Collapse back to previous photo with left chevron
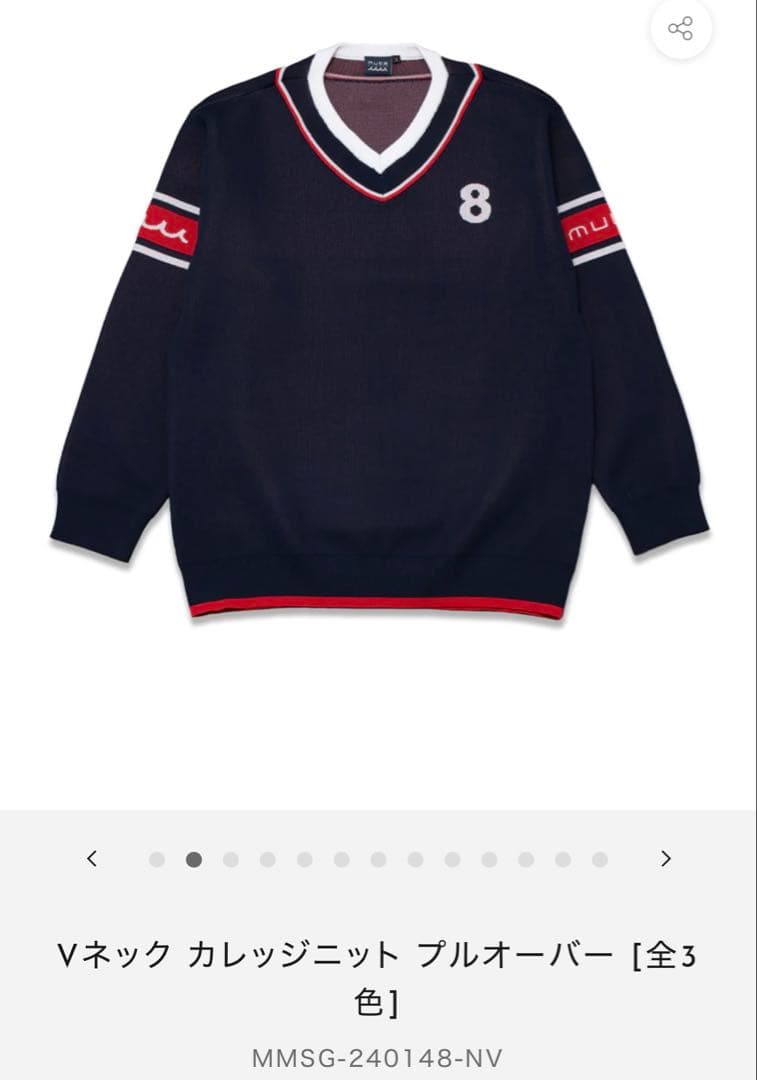The width and height of the screenshot is (757, 1080). pos(91,858)
